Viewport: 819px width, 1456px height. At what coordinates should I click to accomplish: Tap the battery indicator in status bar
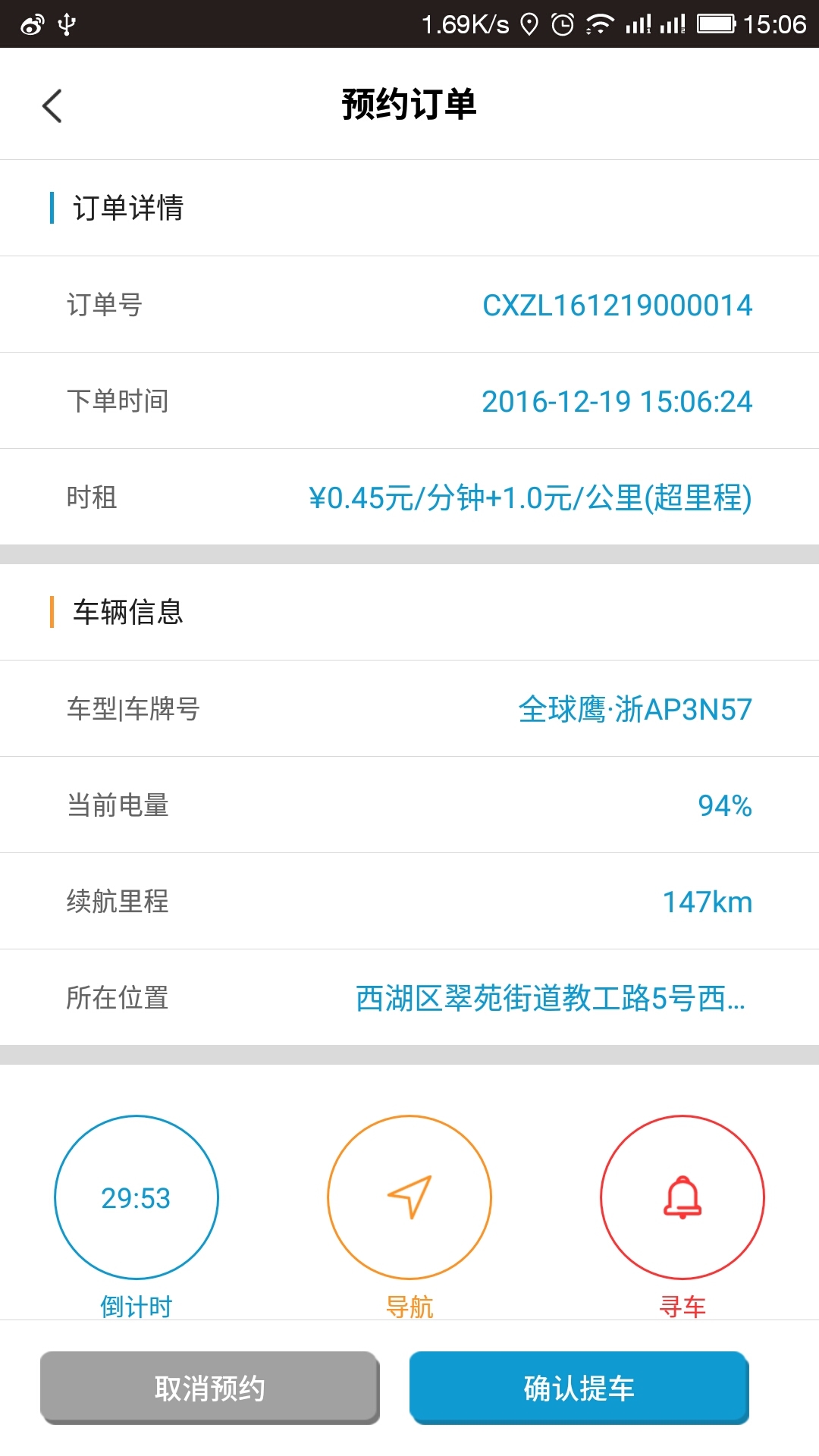click(716, 23)
